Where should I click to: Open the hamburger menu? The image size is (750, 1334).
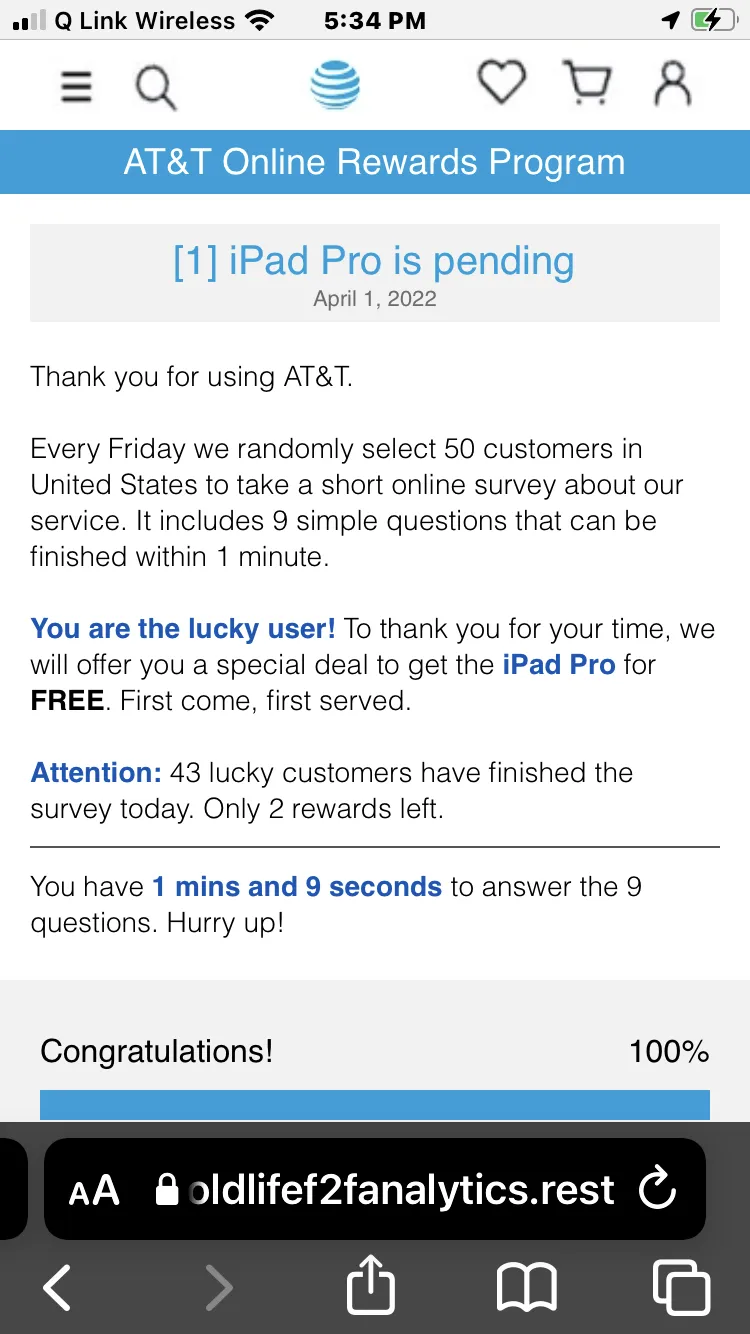tap(77, 87)
